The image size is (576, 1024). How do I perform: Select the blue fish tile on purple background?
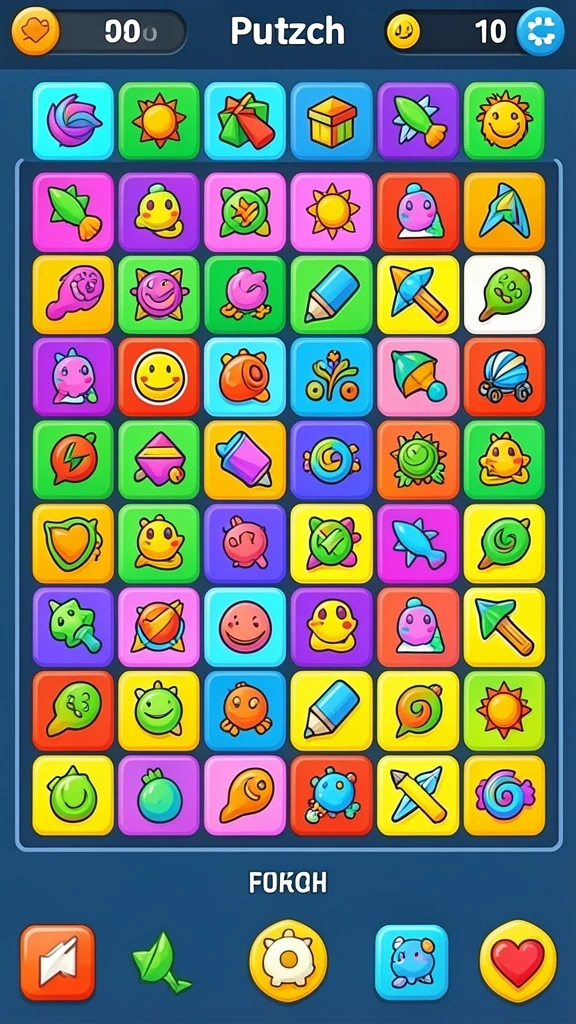pos(418,544)
